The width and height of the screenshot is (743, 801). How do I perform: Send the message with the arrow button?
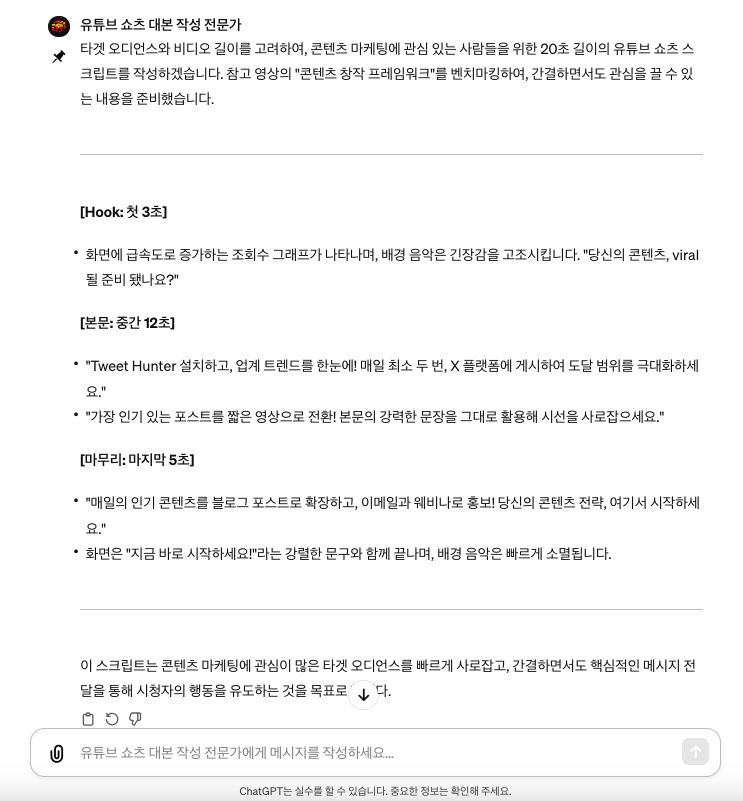click(695, 752)
